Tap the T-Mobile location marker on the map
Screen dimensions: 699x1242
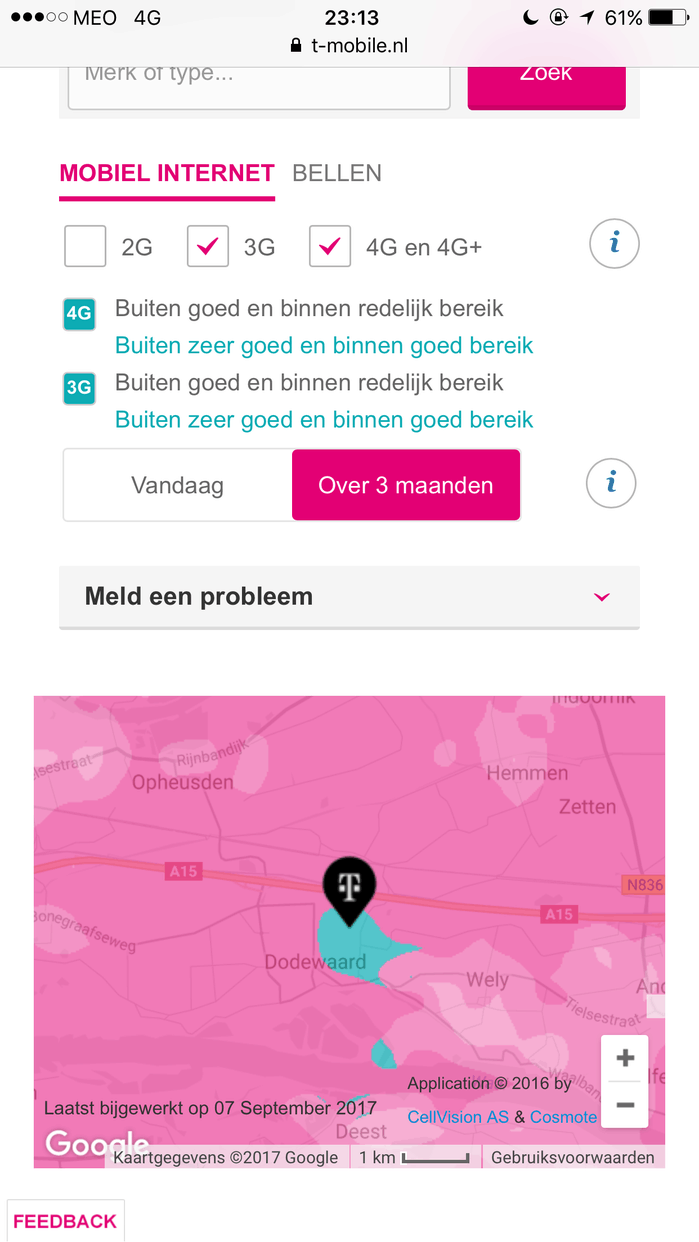pos(349,886)
